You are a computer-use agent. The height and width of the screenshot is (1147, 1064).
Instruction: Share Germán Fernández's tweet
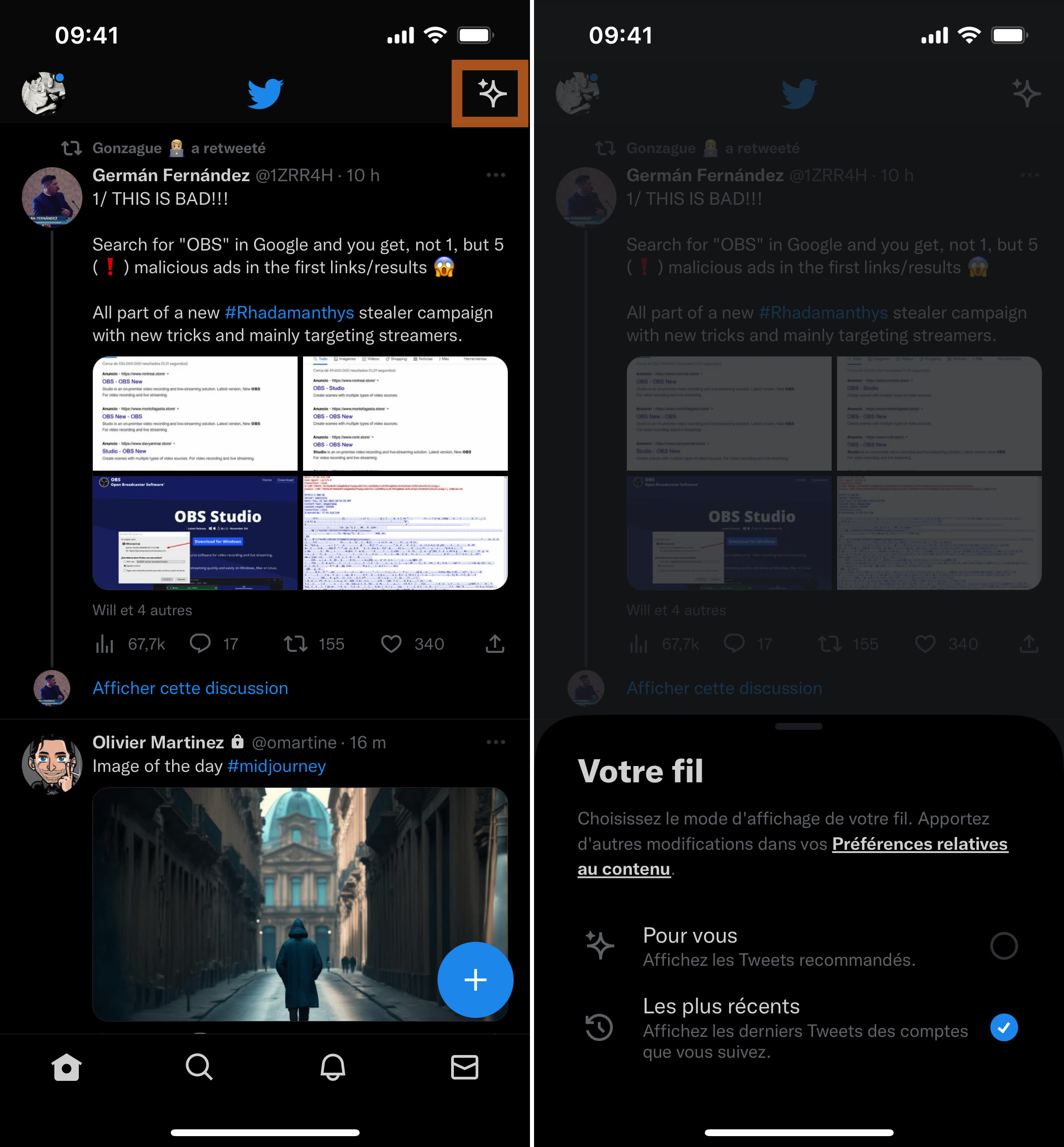[x=495, y=643]
